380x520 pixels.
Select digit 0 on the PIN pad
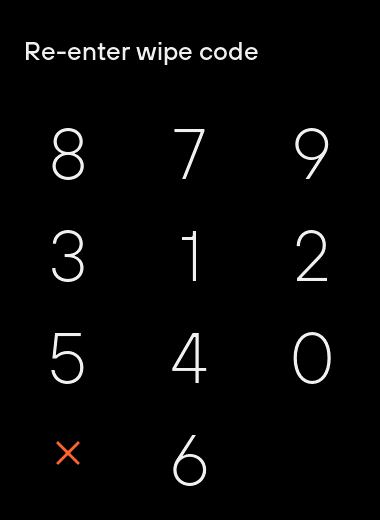coord(312,358)
